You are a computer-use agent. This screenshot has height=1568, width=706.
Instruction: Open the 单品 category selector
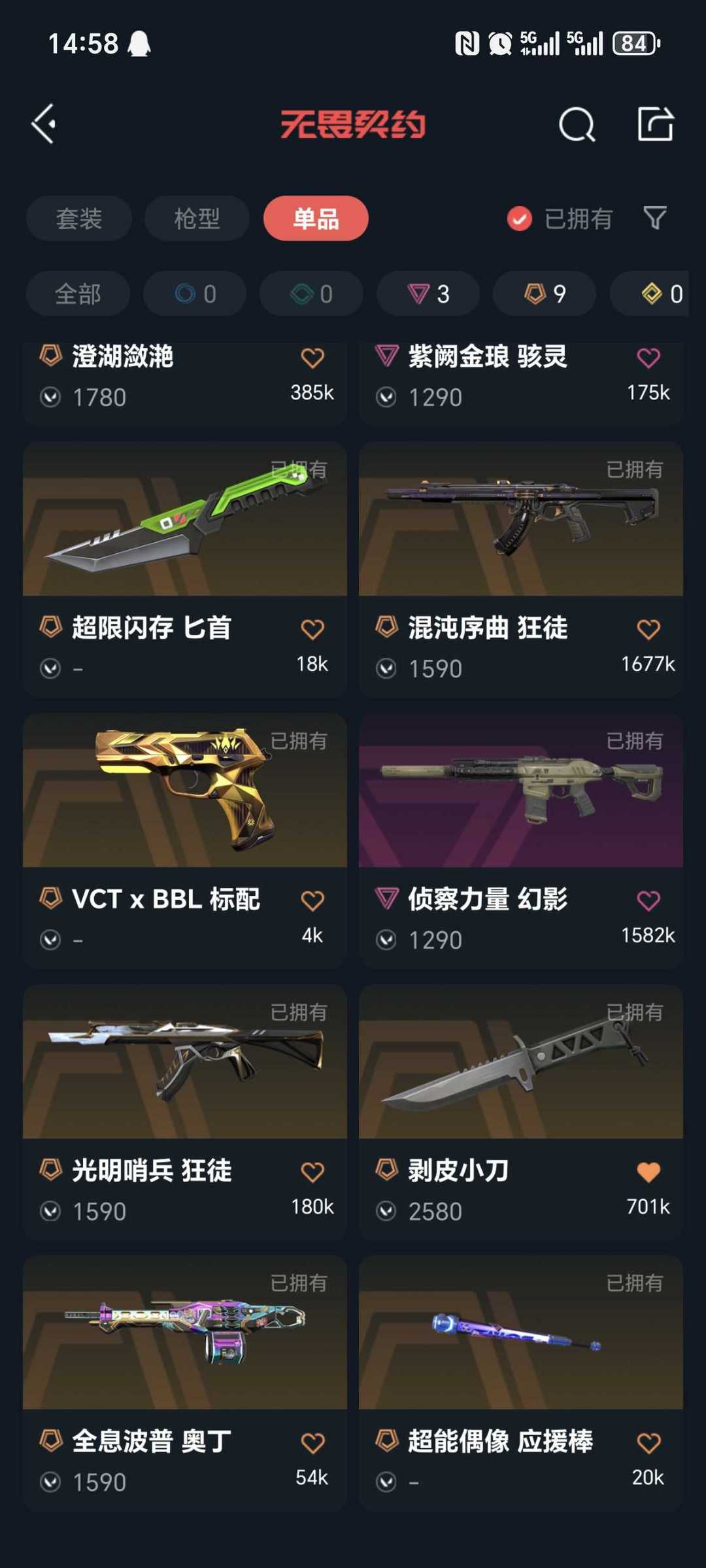[x=316, y=218]
